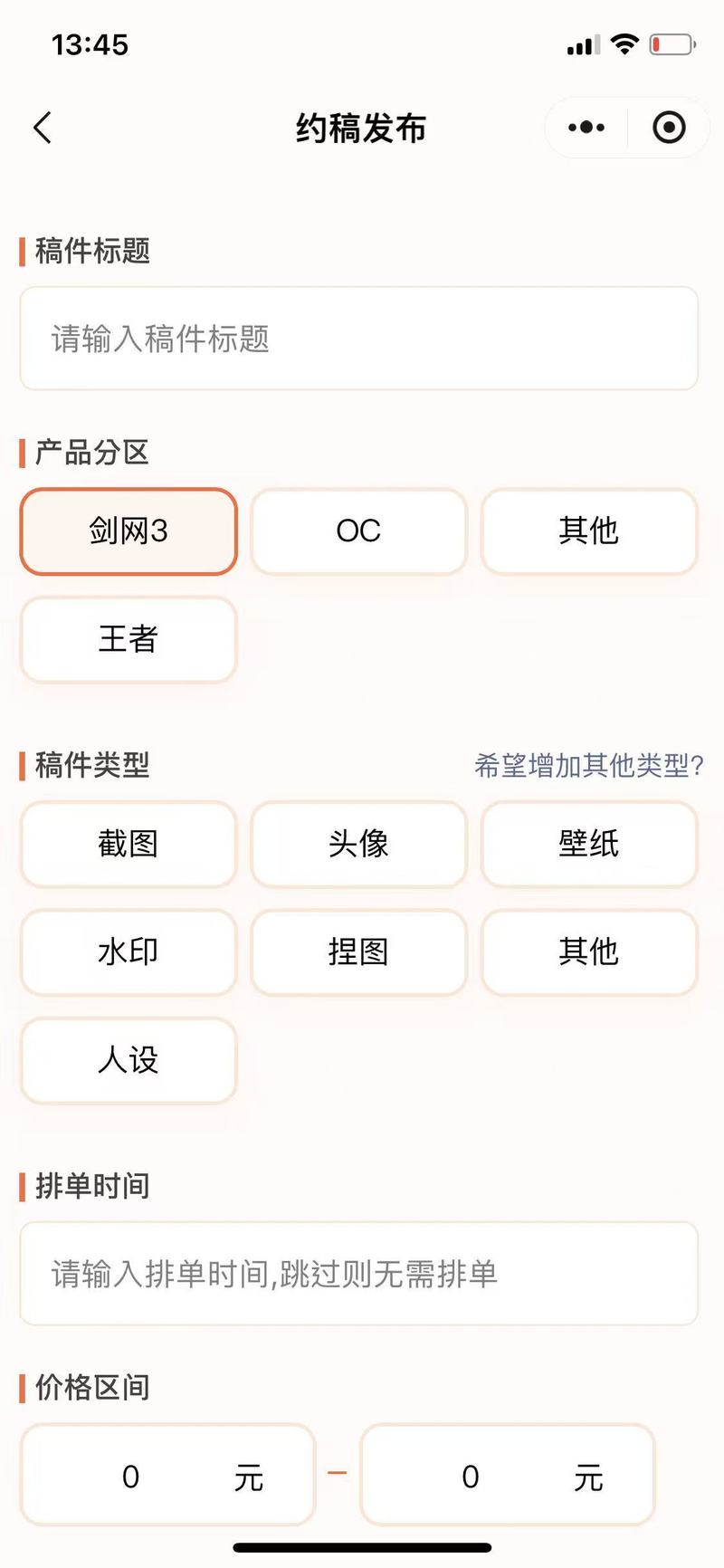Focus the 稿件标题 input field
The height and width of the screenshot is (1568, 724).
pyautogui.click(x=359, y=339)
